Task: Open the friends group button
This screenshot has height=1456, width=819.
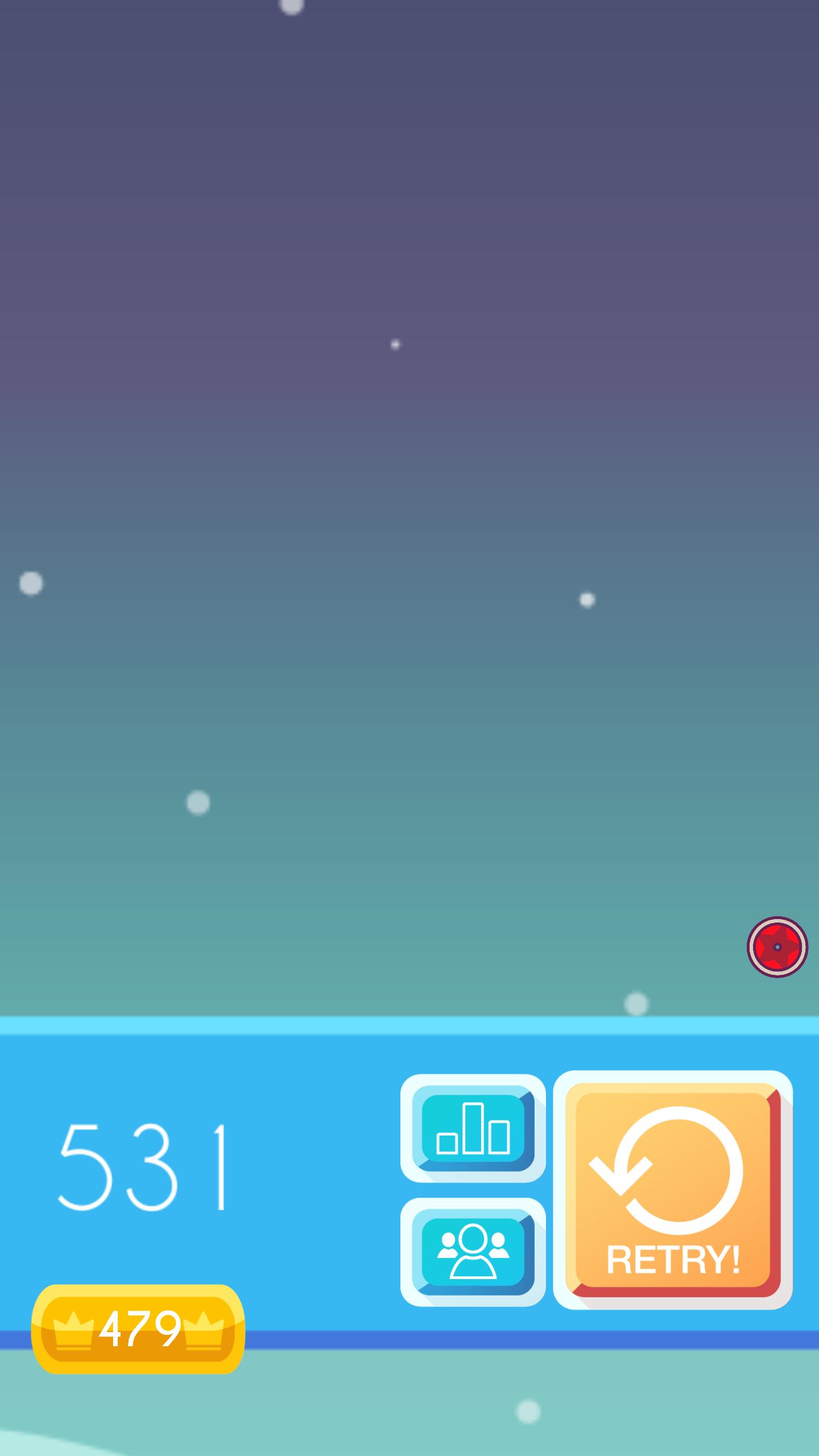Action: 473,1252
